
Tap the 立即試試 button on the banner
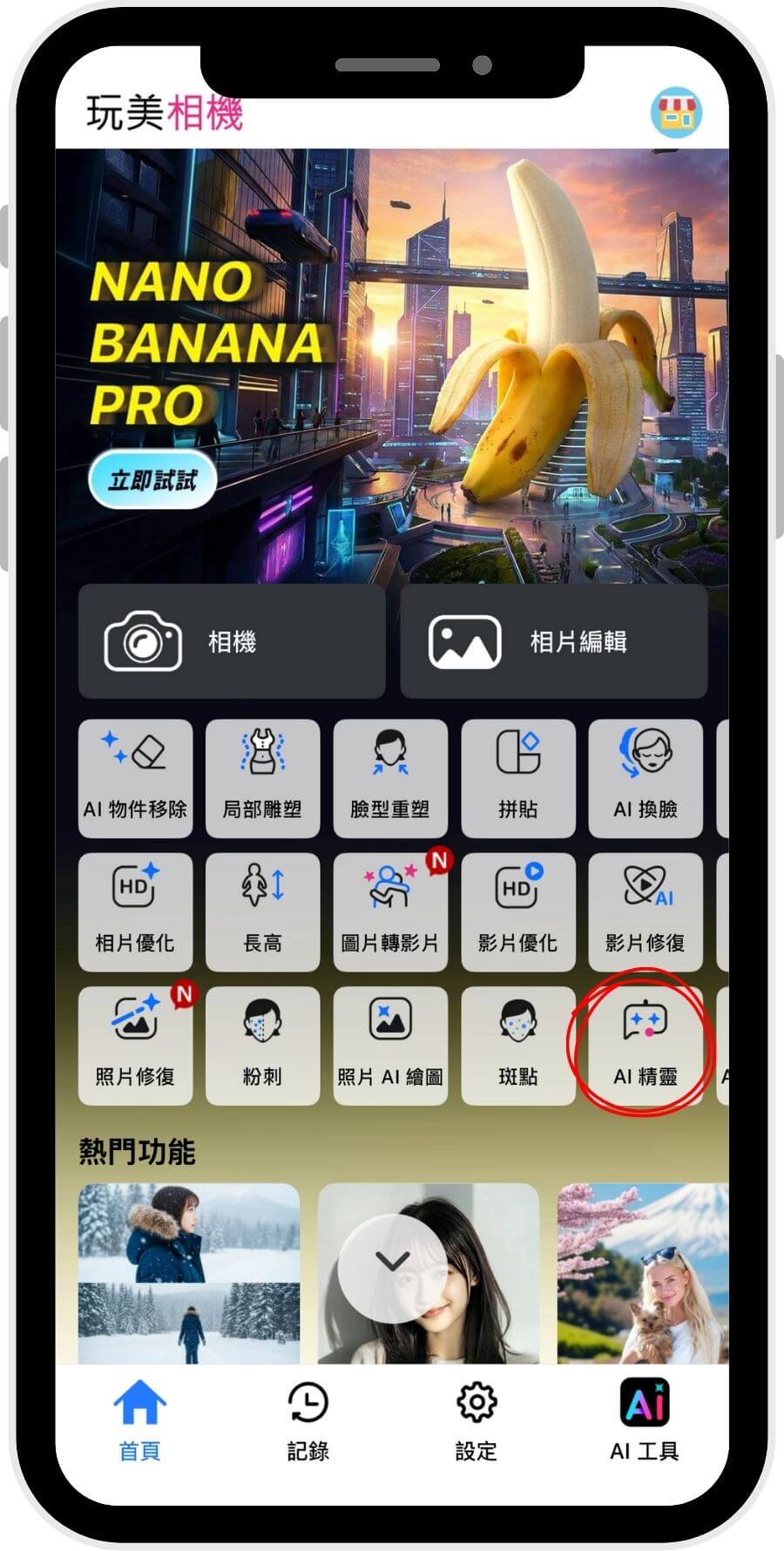point(152,479)
